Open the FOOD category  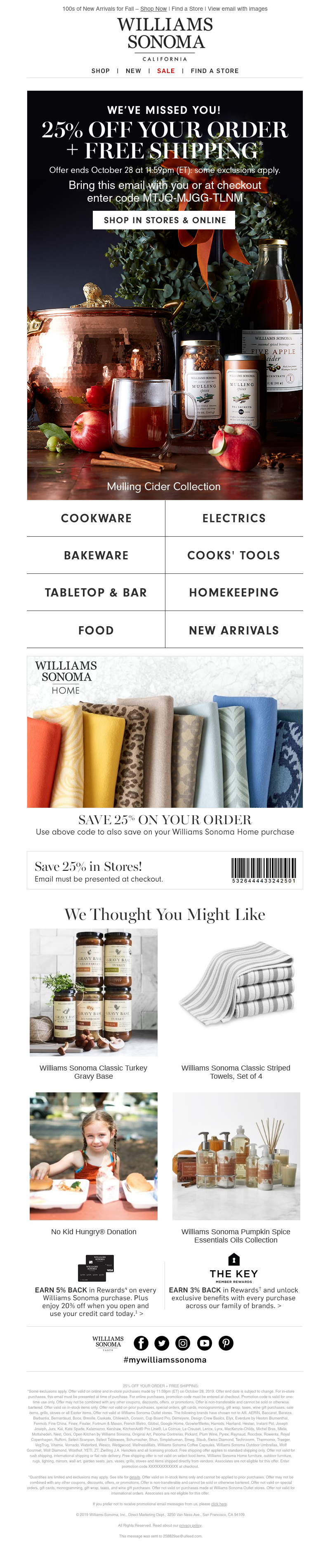tap(96, 630)
